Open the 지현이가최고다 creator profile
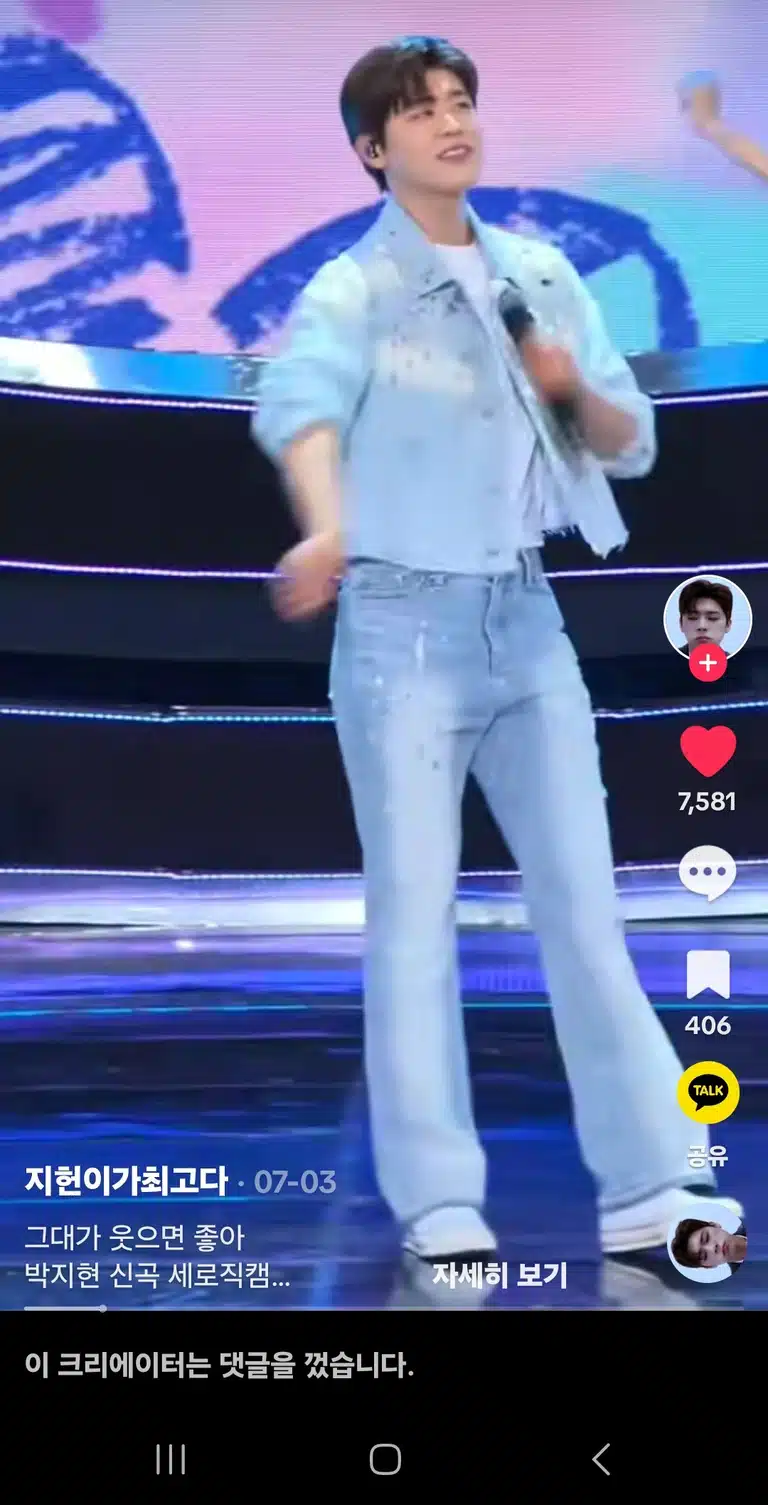This screenshot has width=768, height=1505. (x=127, y=1181)
